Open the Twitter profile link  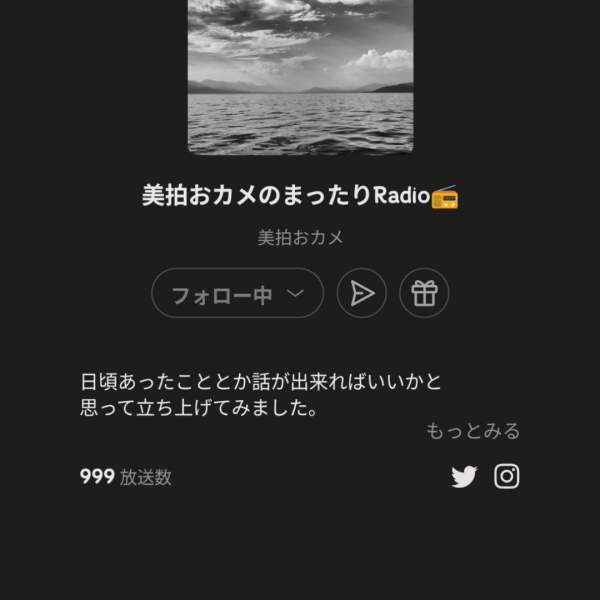464,477
